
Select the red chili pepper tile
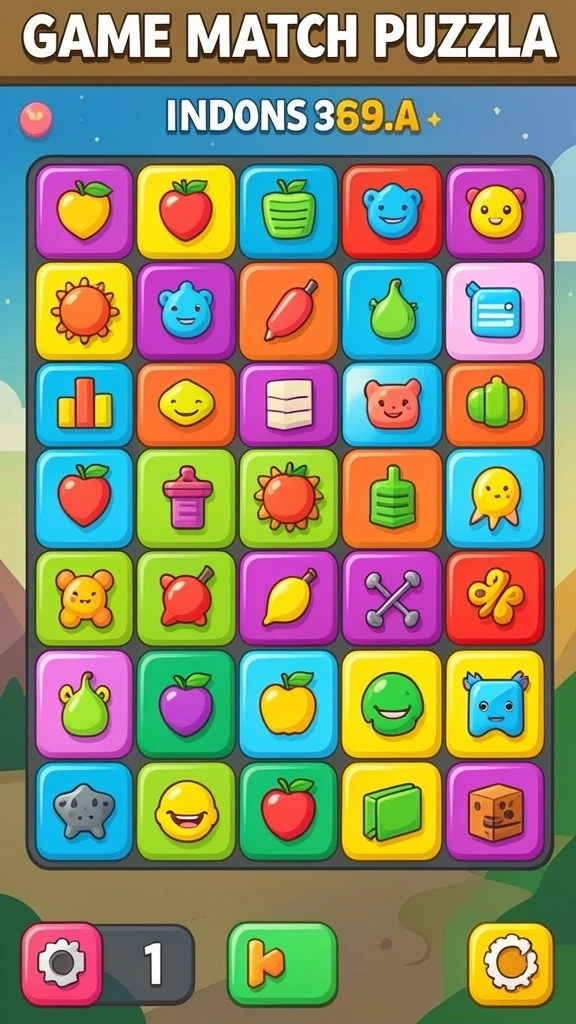tap(288, 311)
